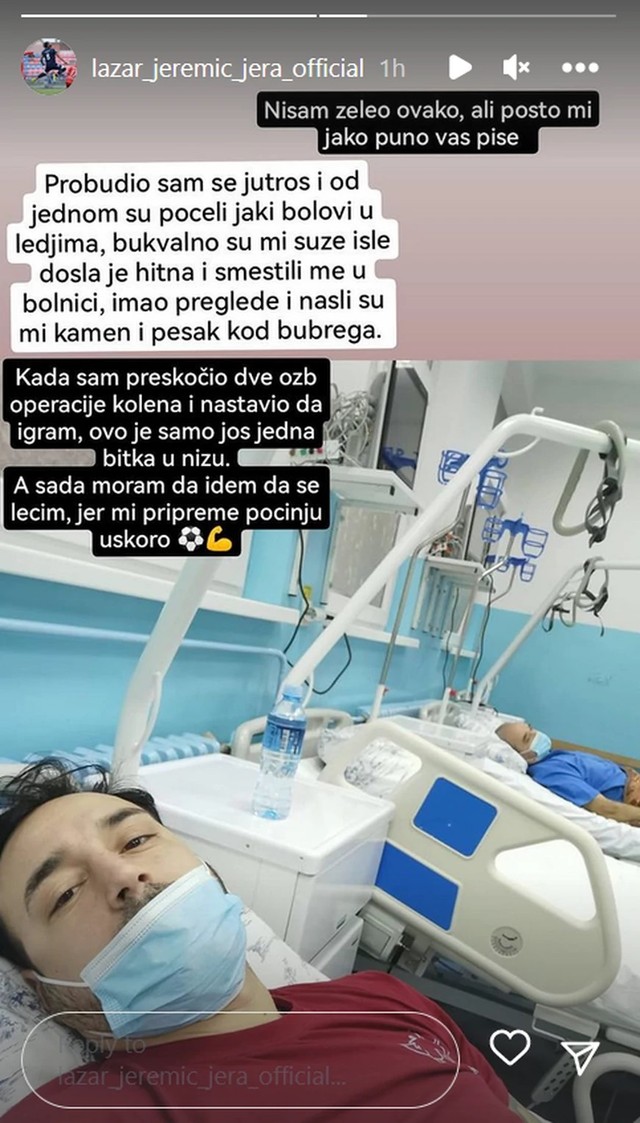Viewport: 640px width, 1123px height.
Task: Tap the reply to story field
Action: [x=240, y=1064]
